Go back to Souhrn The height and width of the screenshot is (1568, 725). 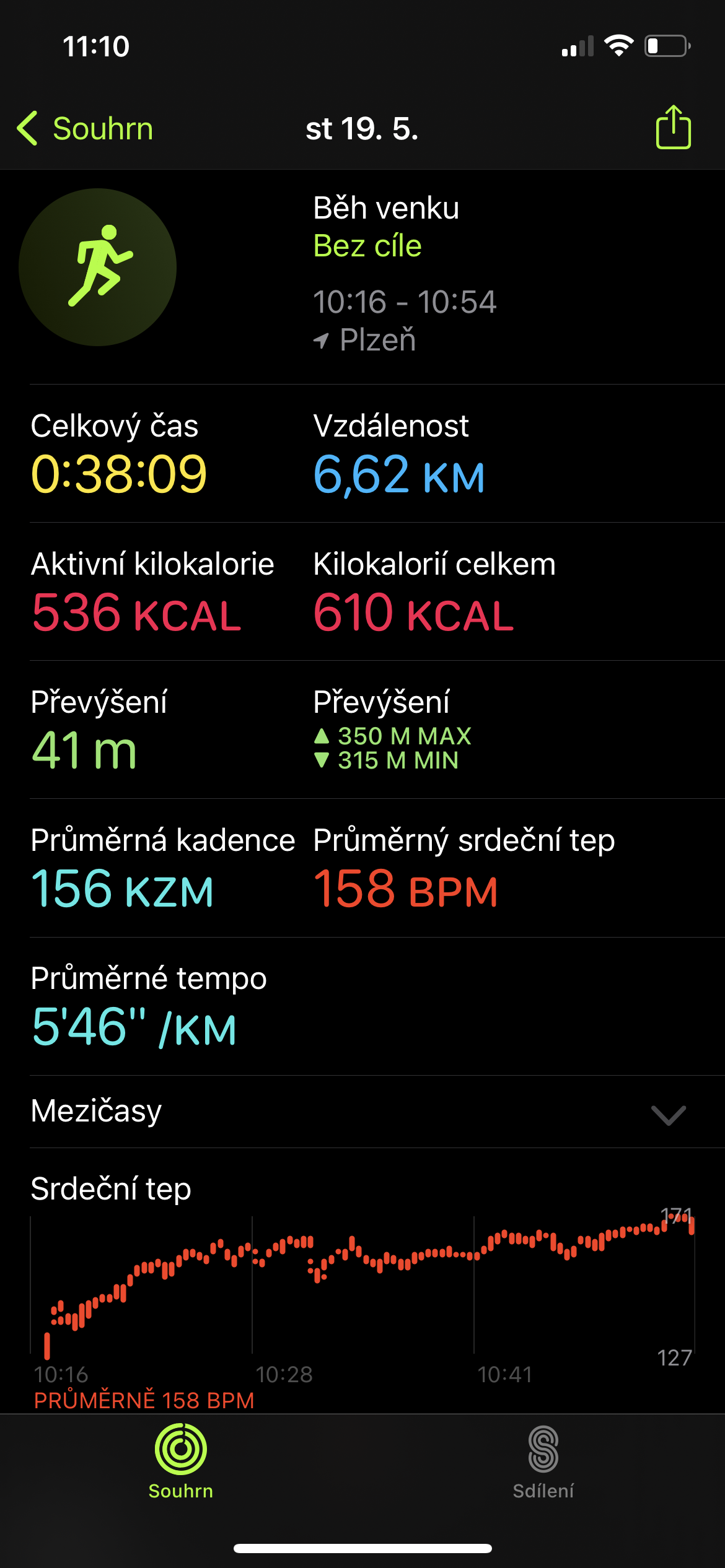(85, 129)
